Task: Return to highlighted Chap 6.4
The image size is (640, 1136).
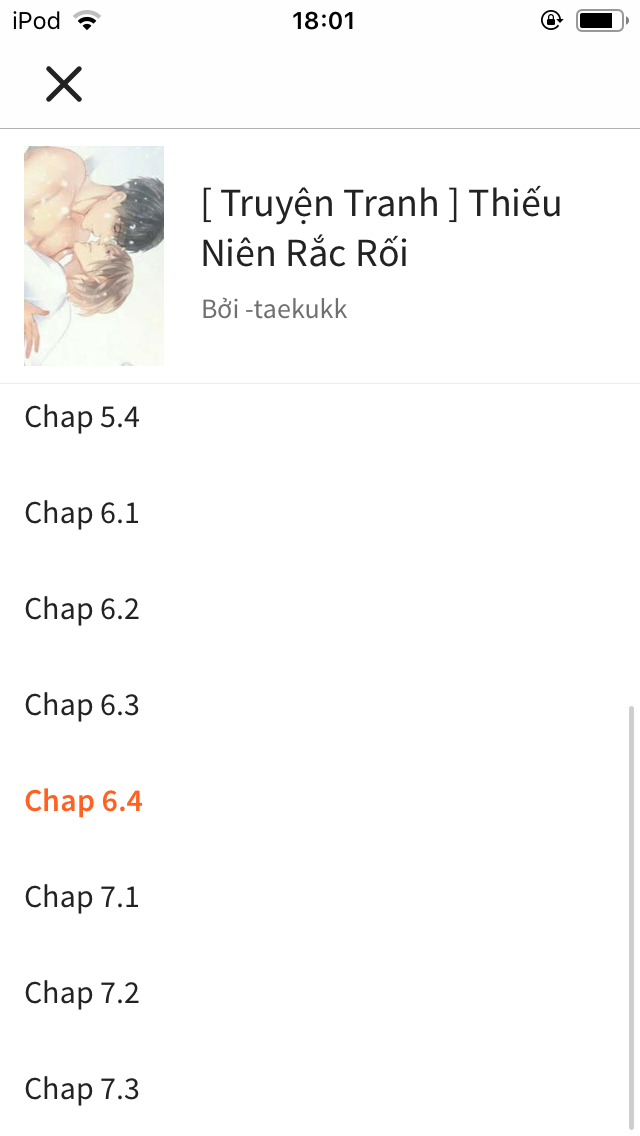Action: (320, 801)
